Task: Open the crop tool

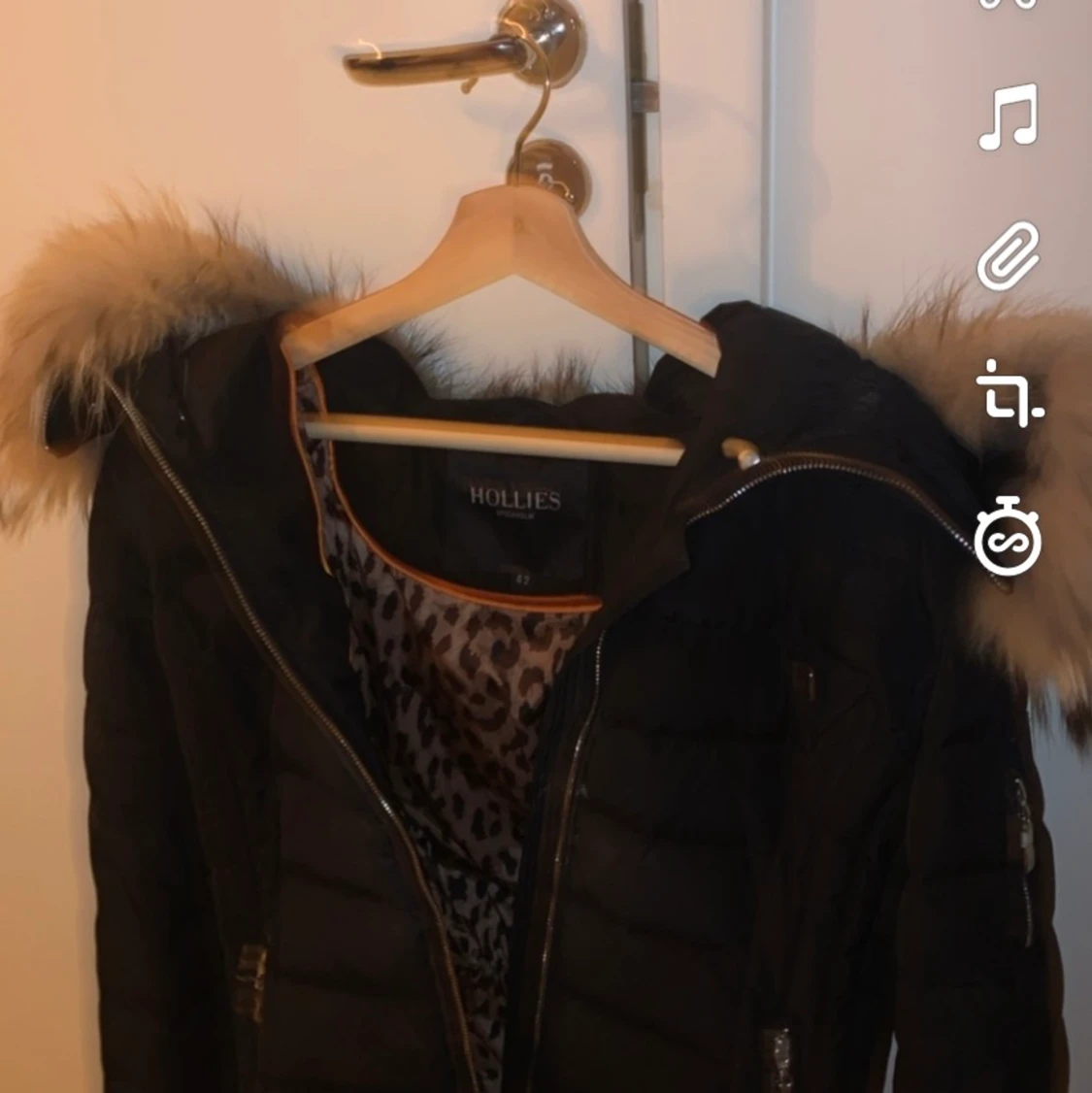Action: click(1009, 393)
